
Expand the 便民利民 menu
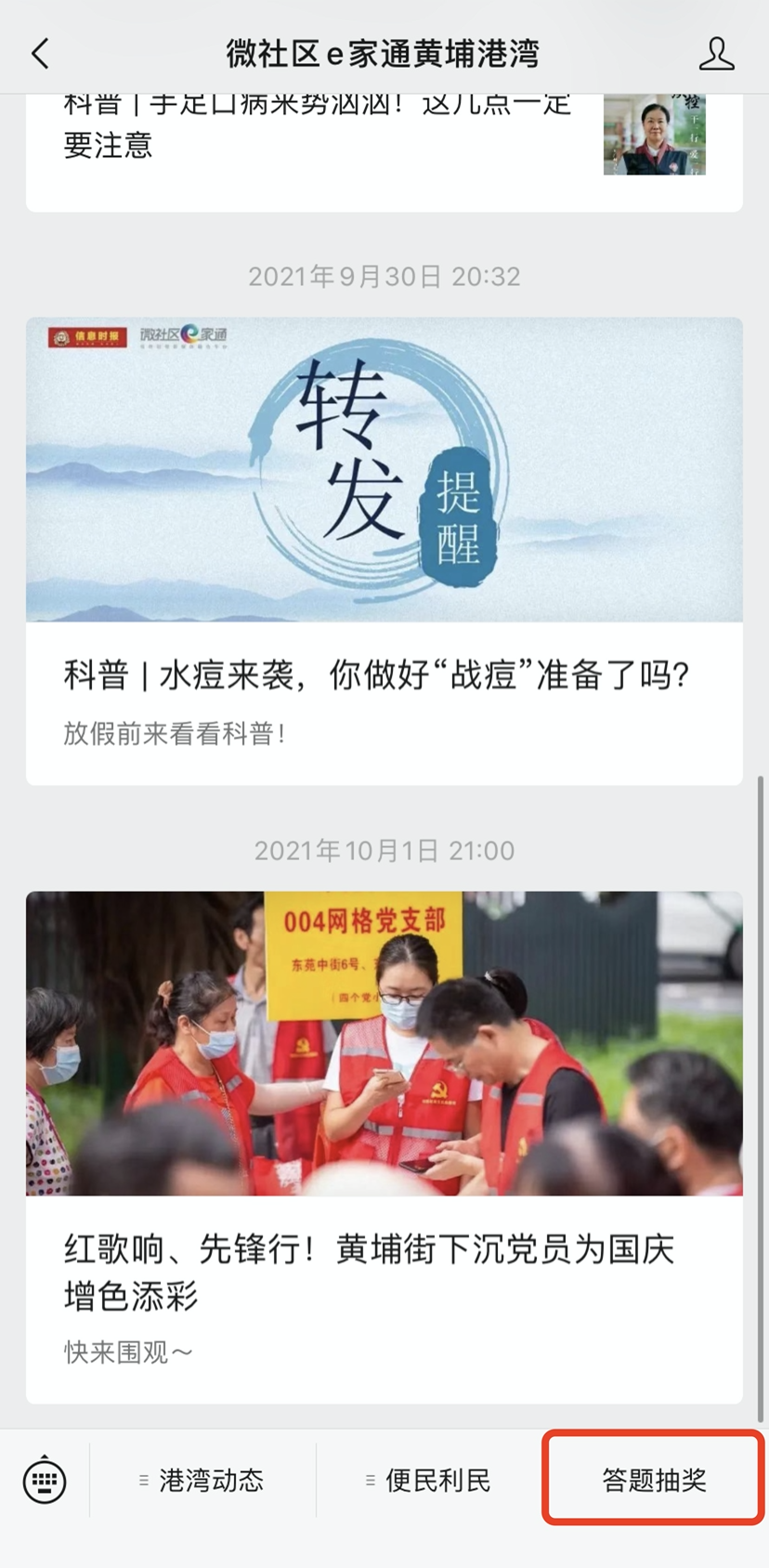(429, 1480)
